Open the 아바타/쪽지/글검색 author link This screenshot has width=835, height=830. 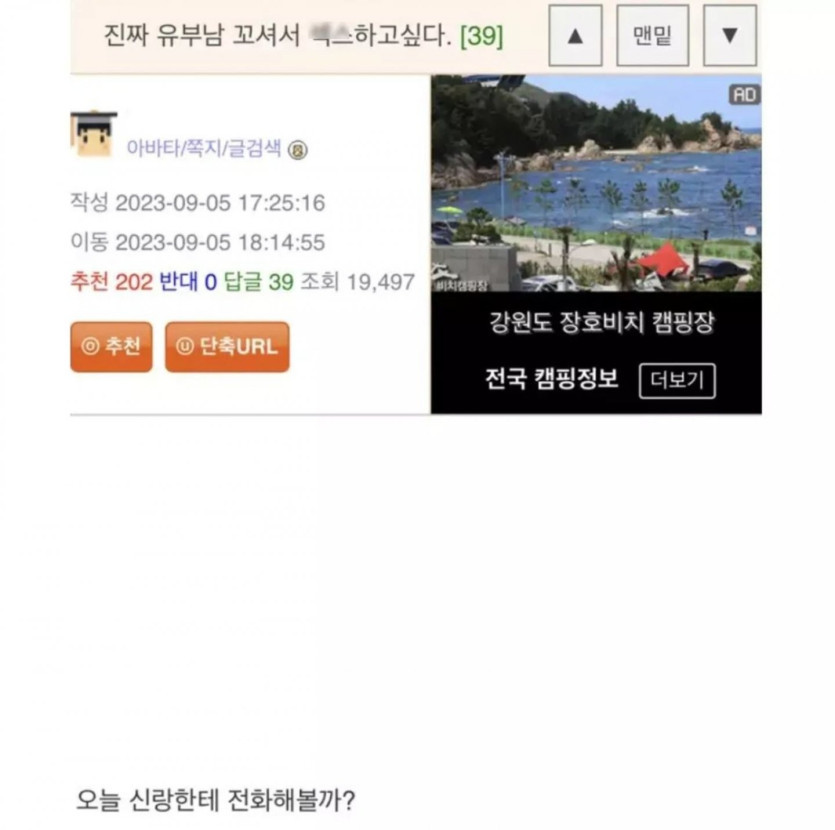click(x=206, y=149)
